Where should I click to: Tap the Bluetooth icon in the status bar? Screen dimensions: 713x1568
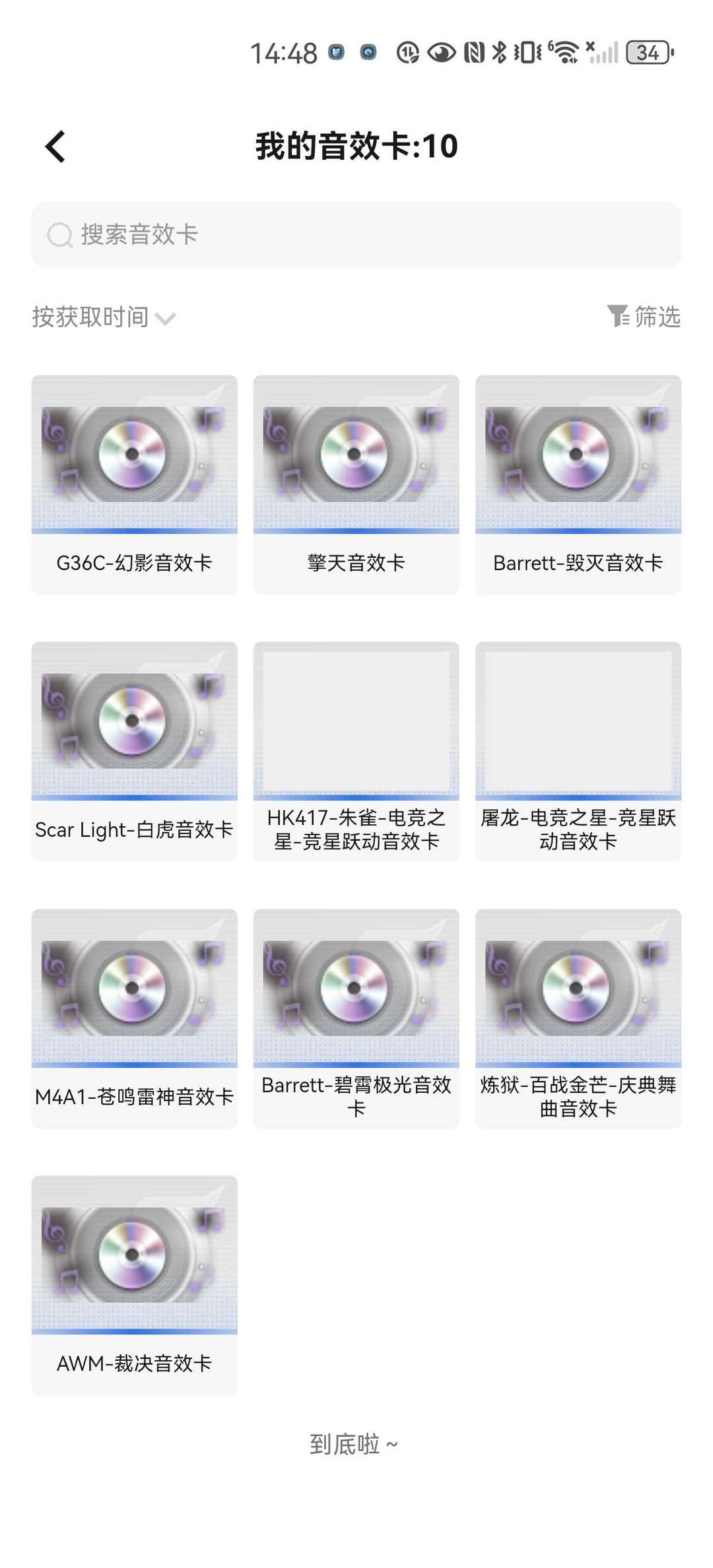pyautogui.click(x=500, y=53)
